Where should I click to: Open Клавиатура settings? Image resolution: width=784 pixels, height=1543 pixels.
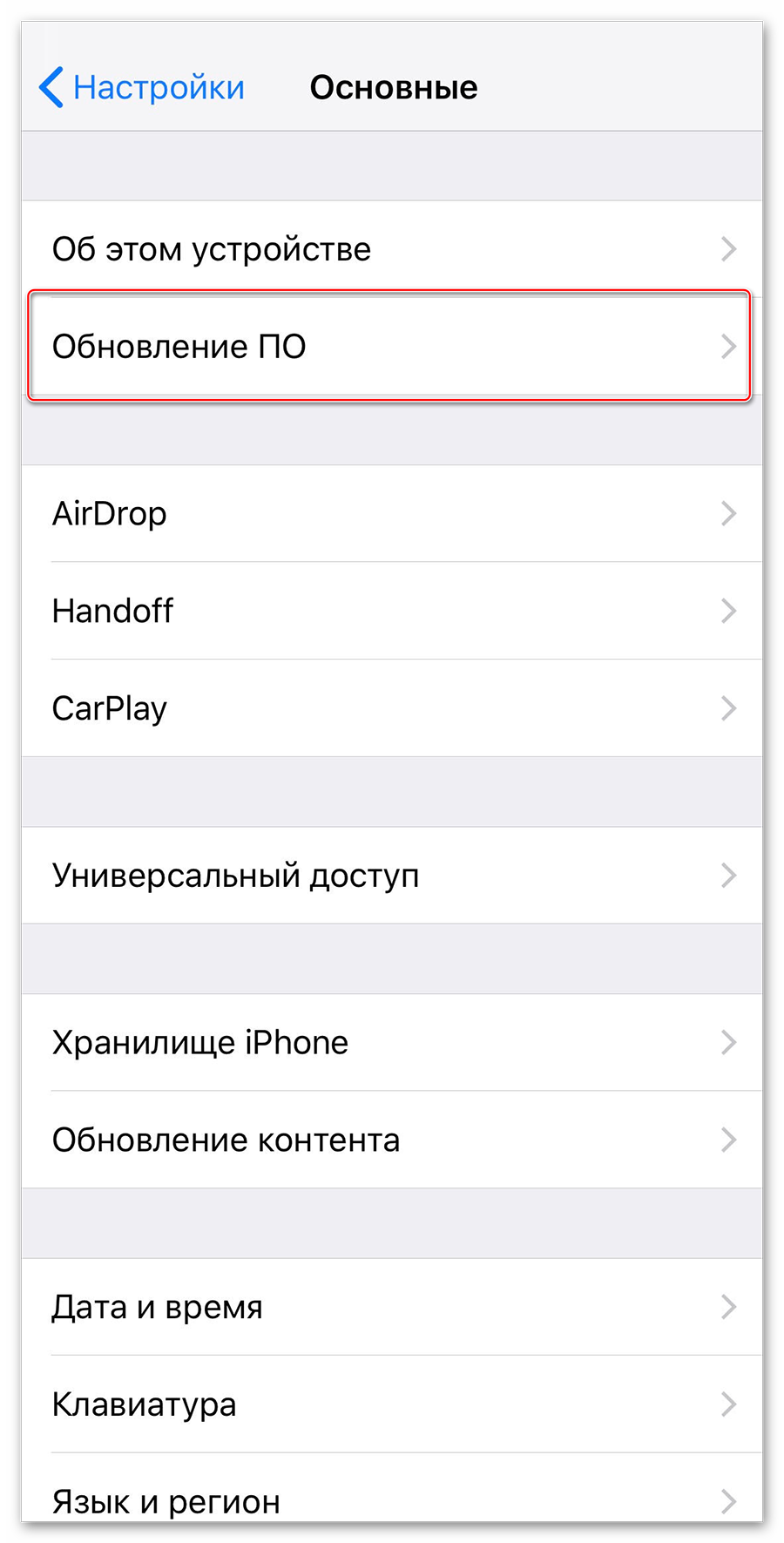pyautogui.click(x=390, y=1404)
